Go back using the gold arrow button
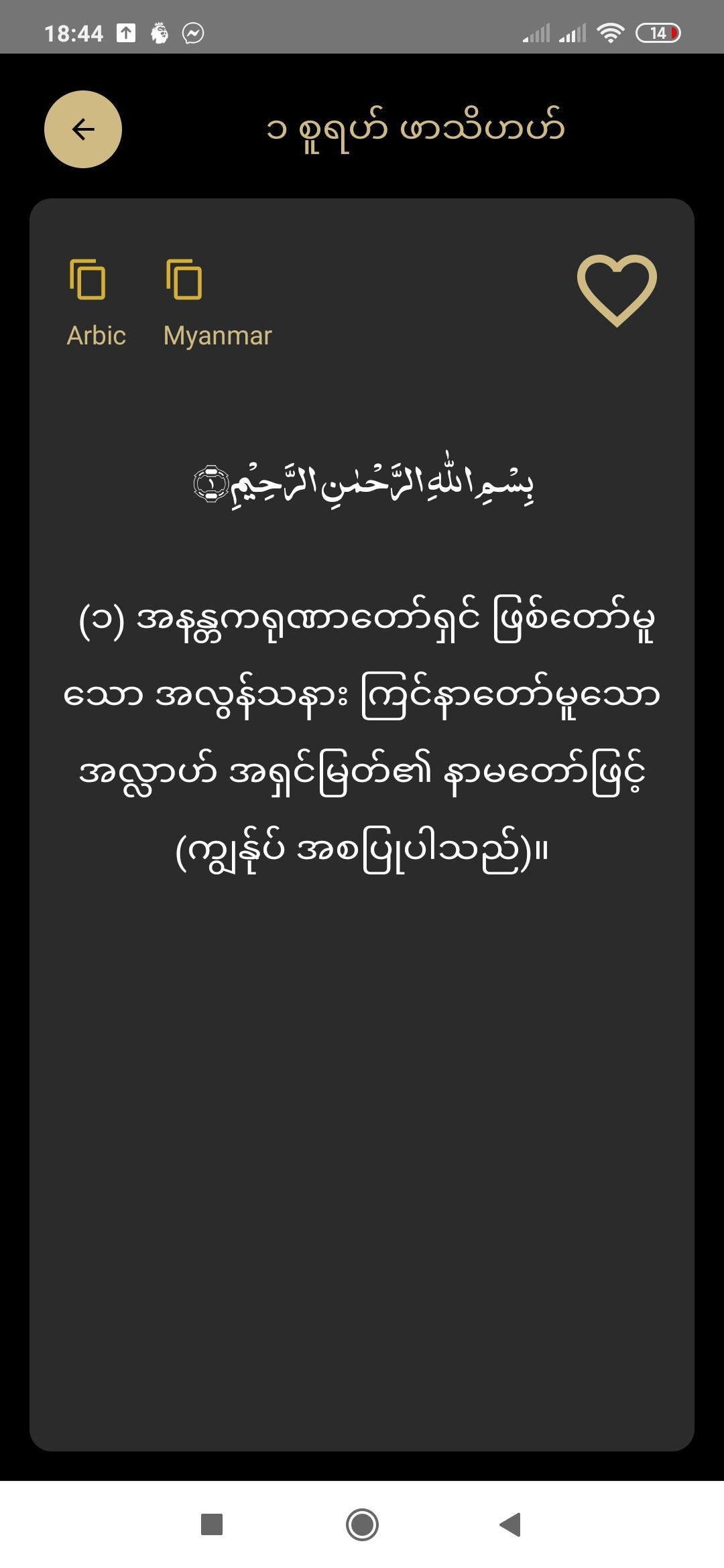This screenshot has width=724, height=1568. pos(83,129)
